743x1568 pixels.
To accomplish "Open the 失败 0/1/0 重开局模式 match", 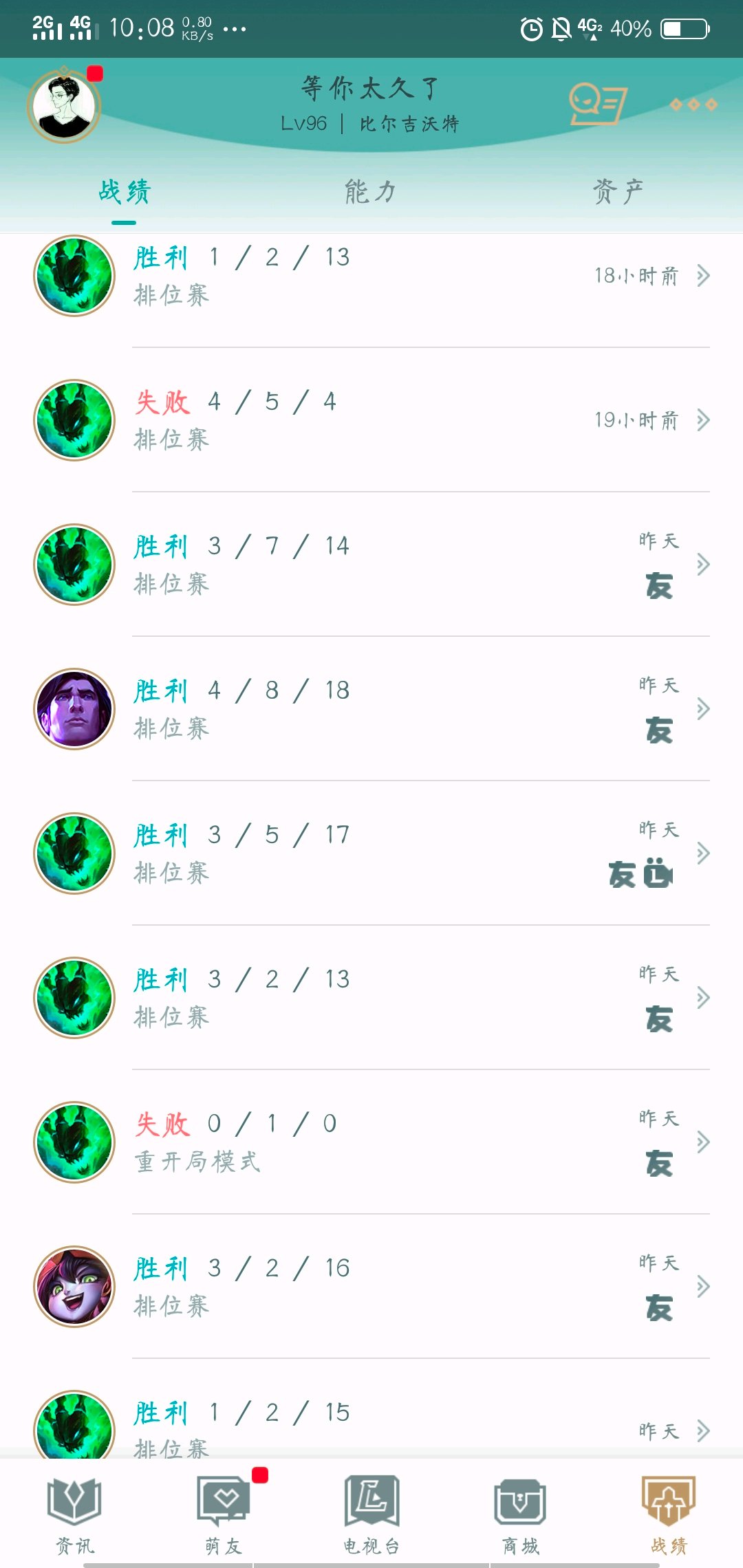I will tap(371, 1142).
